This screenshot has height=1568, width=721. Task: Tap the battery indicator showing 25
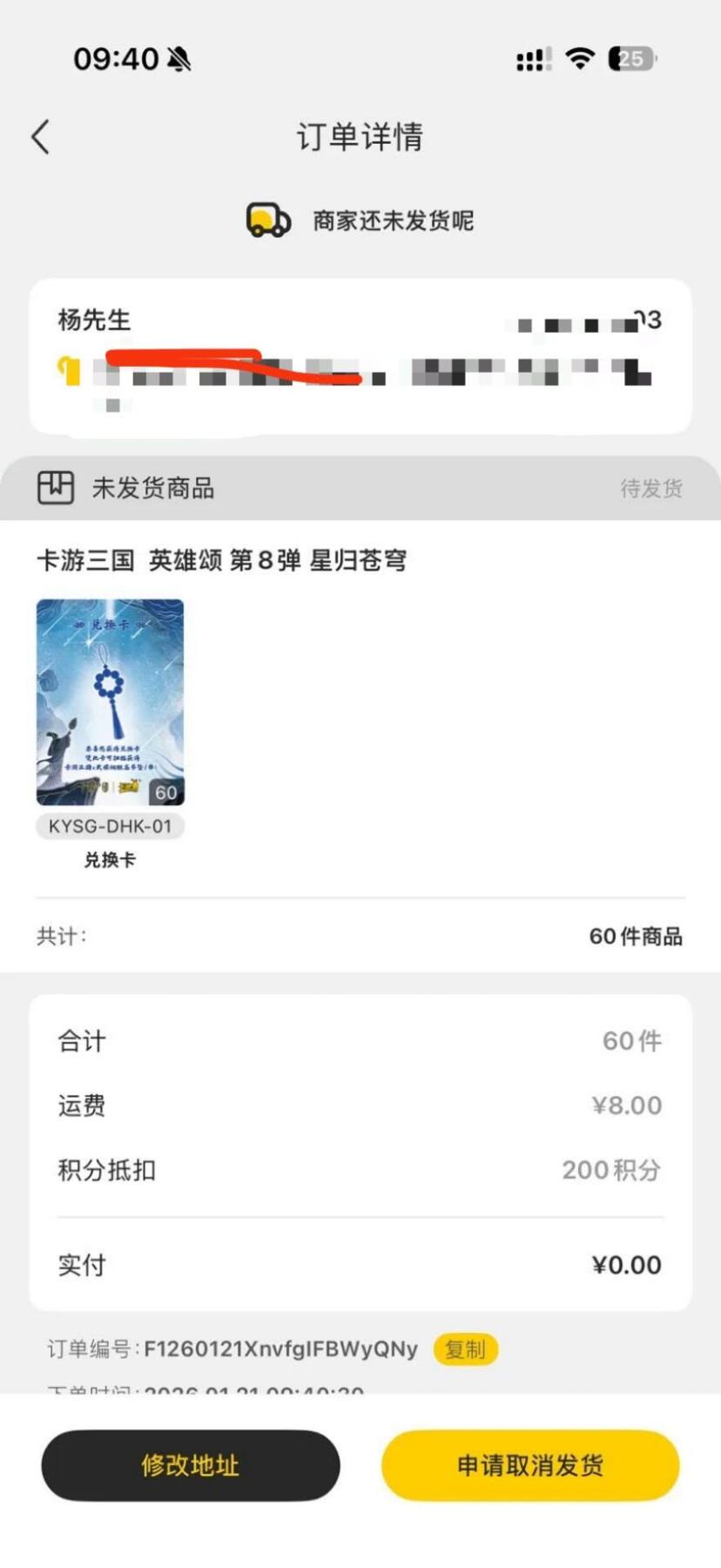[630, 57]
